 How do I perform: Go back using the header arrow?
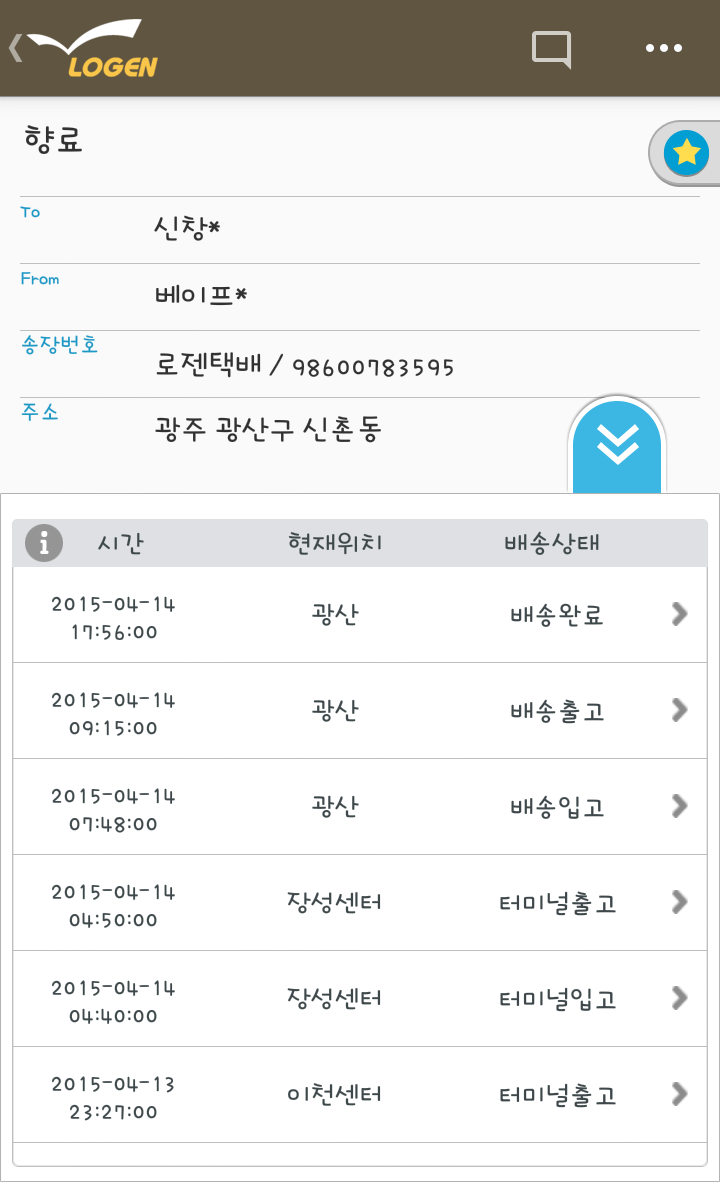(16, 47)
